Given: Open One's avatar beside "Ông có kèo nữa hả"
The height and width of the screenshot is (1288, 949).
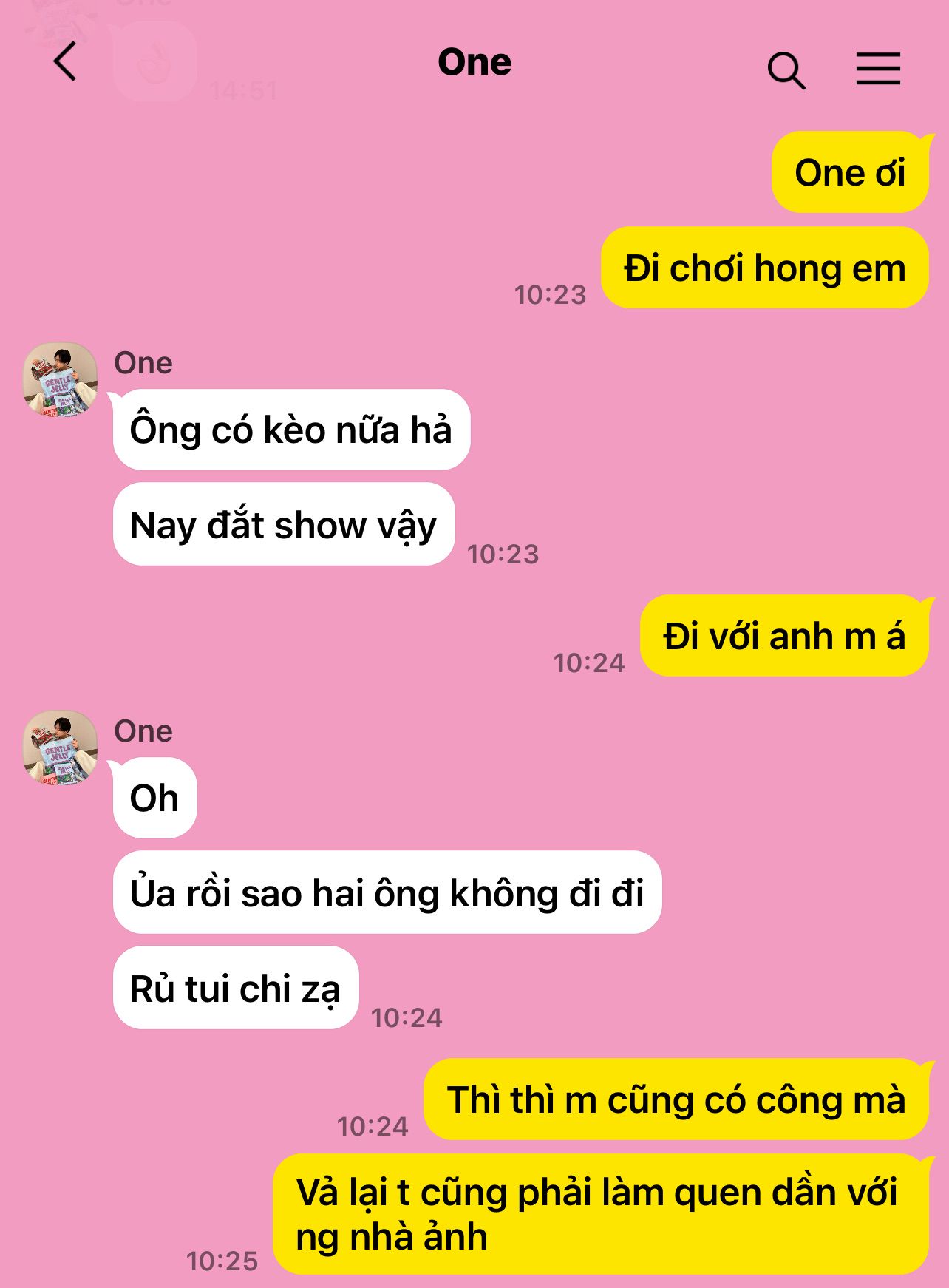Looking at the screenshot, I should coord(61,379).
